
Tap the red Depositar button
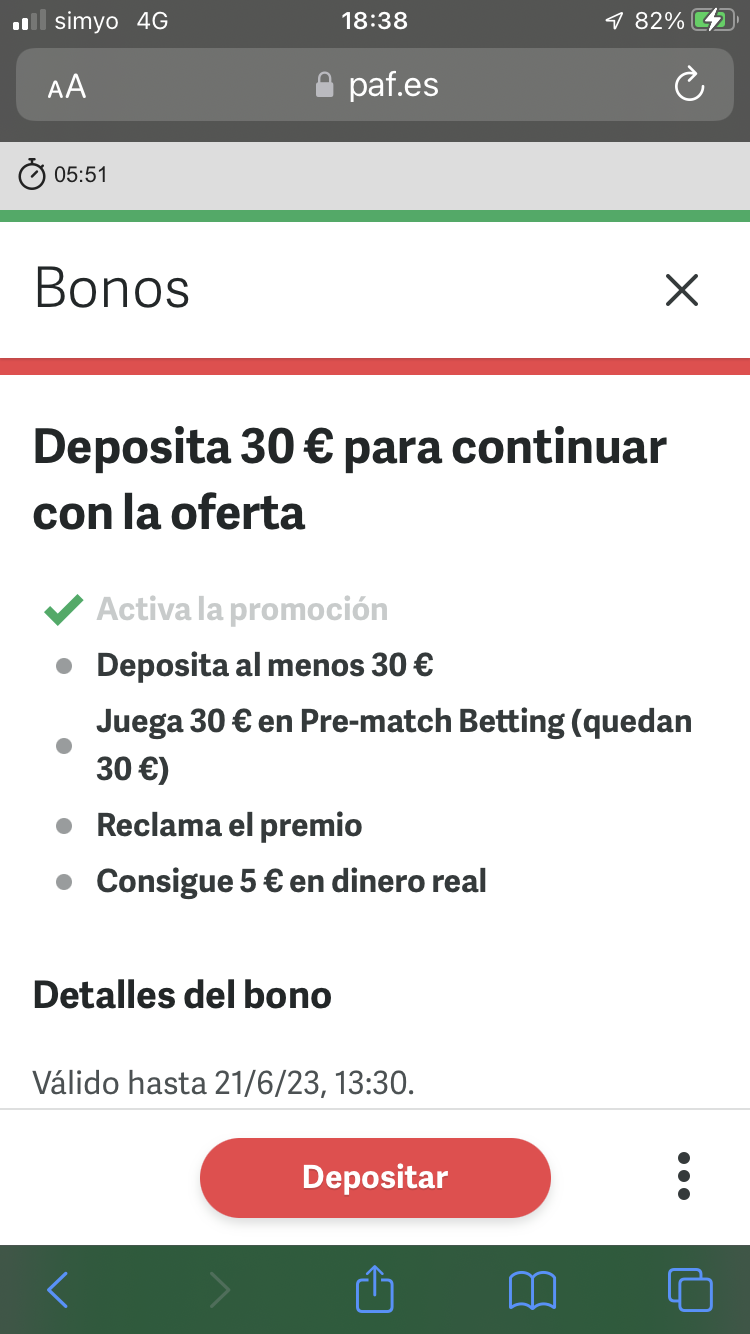375,1177
